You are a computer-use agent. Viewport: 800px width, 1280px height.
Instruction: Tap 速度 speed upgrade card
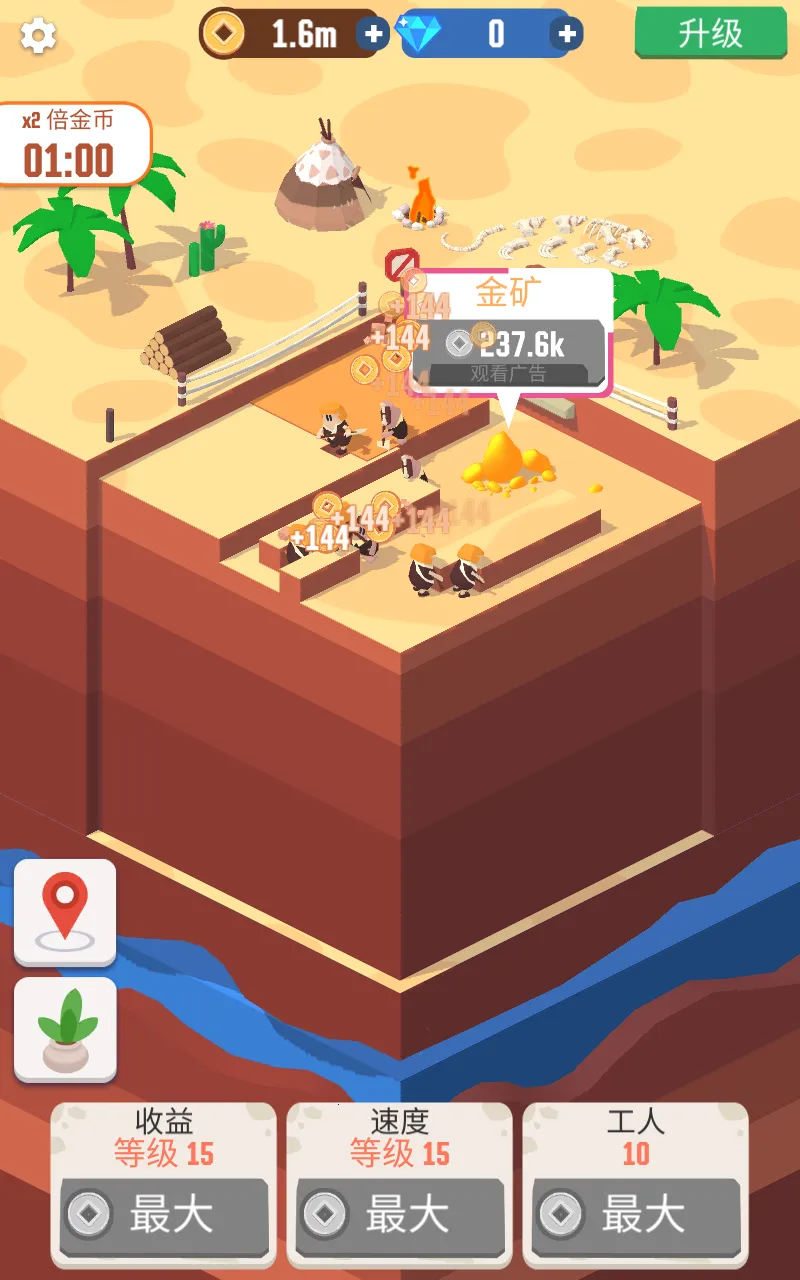(400, 1185)
